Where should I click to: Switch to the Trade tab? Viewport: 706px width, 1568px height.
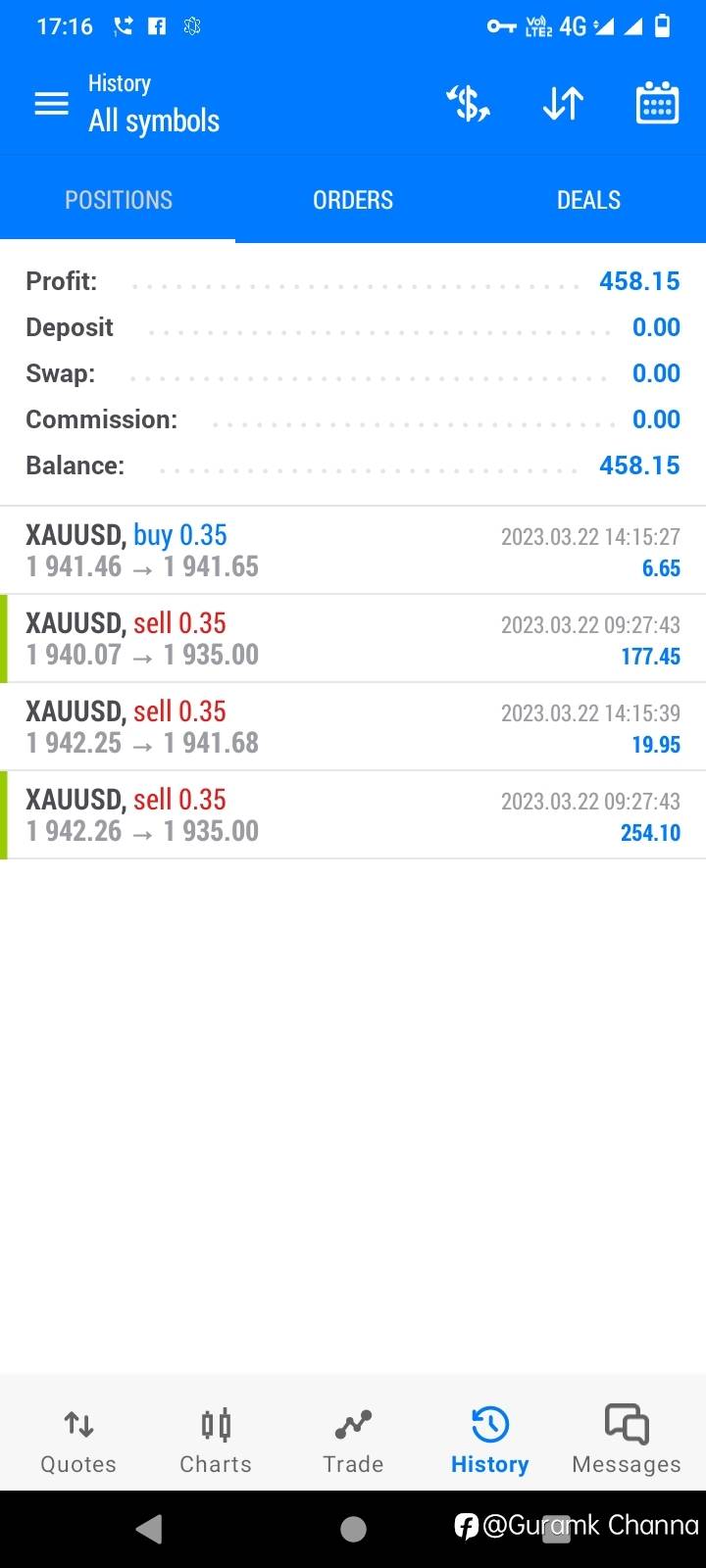point(353,1439)
